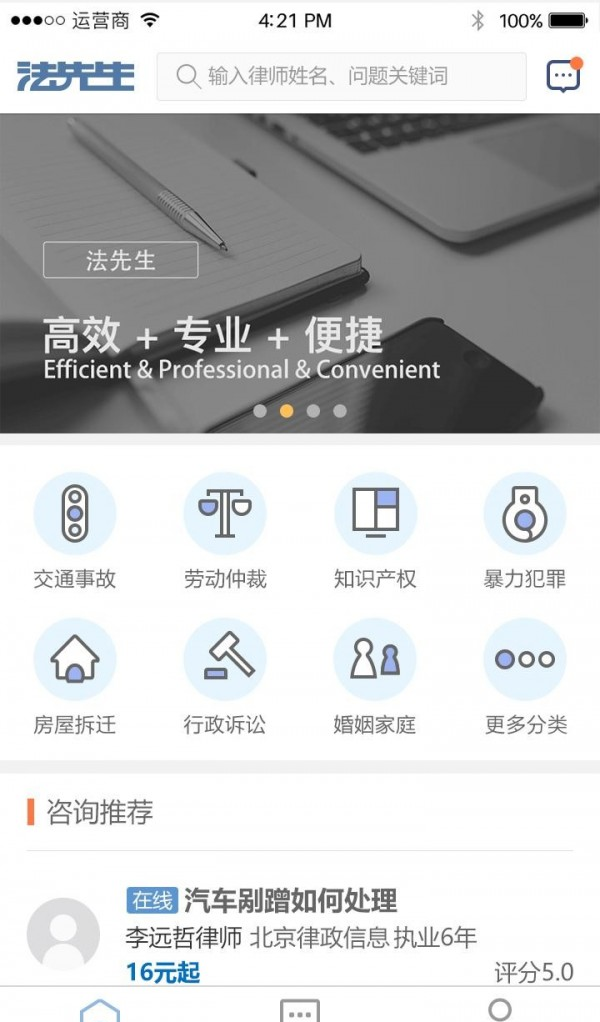Tap the lawyer search input field
600x1022 pixels.
pos(340,76)
